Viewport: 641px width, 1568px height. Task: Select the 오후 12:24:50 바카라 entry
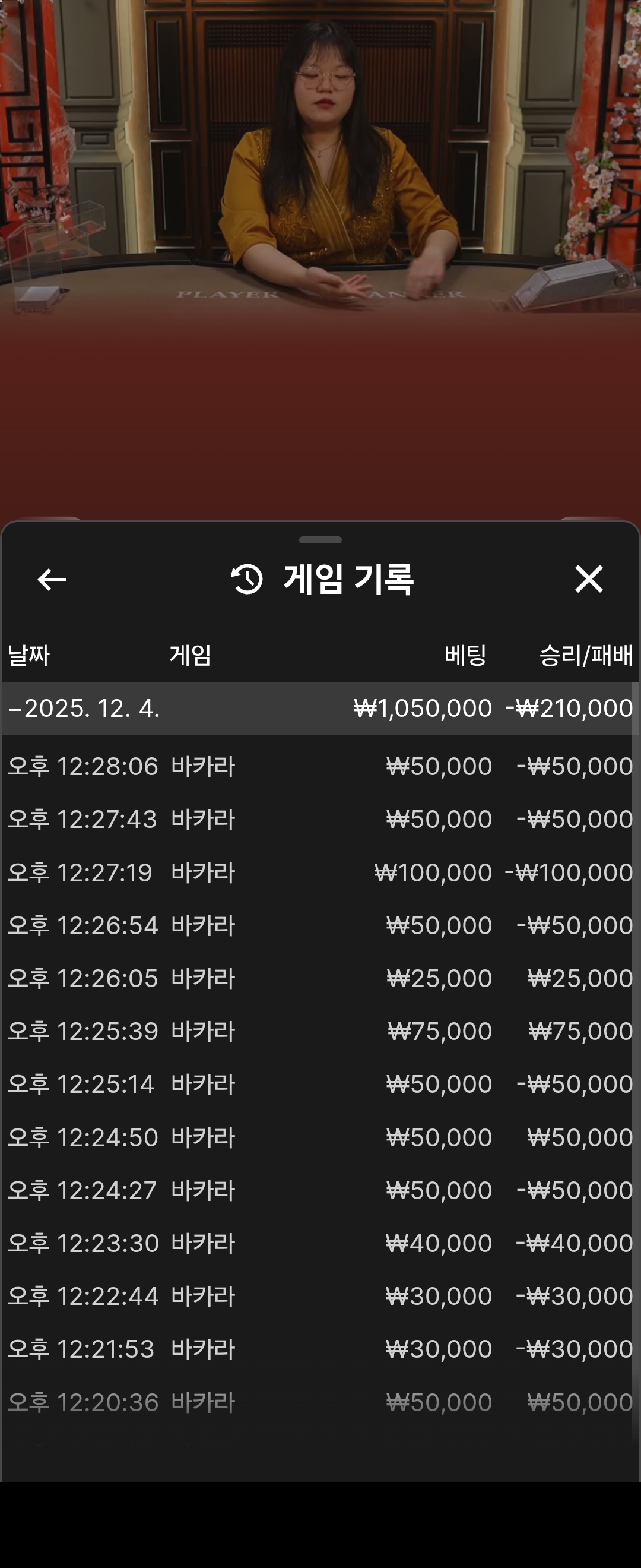point(320,1137)
